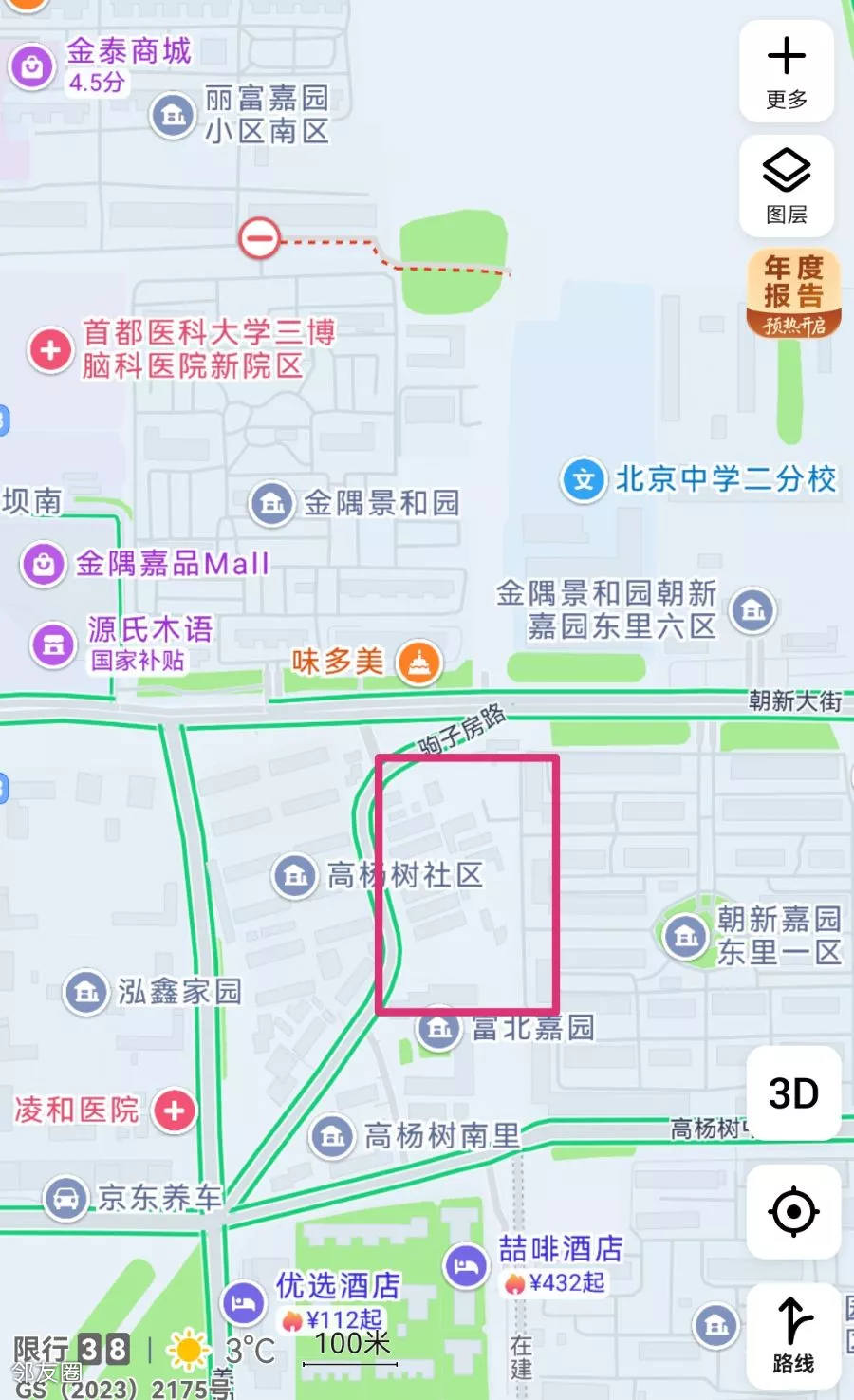The height and width of the screenshot is (1400, 854).
Task: Tap the 朝新嘉园东里一区 residential marker
Action: pyautogui.click(x=685, y=937)
